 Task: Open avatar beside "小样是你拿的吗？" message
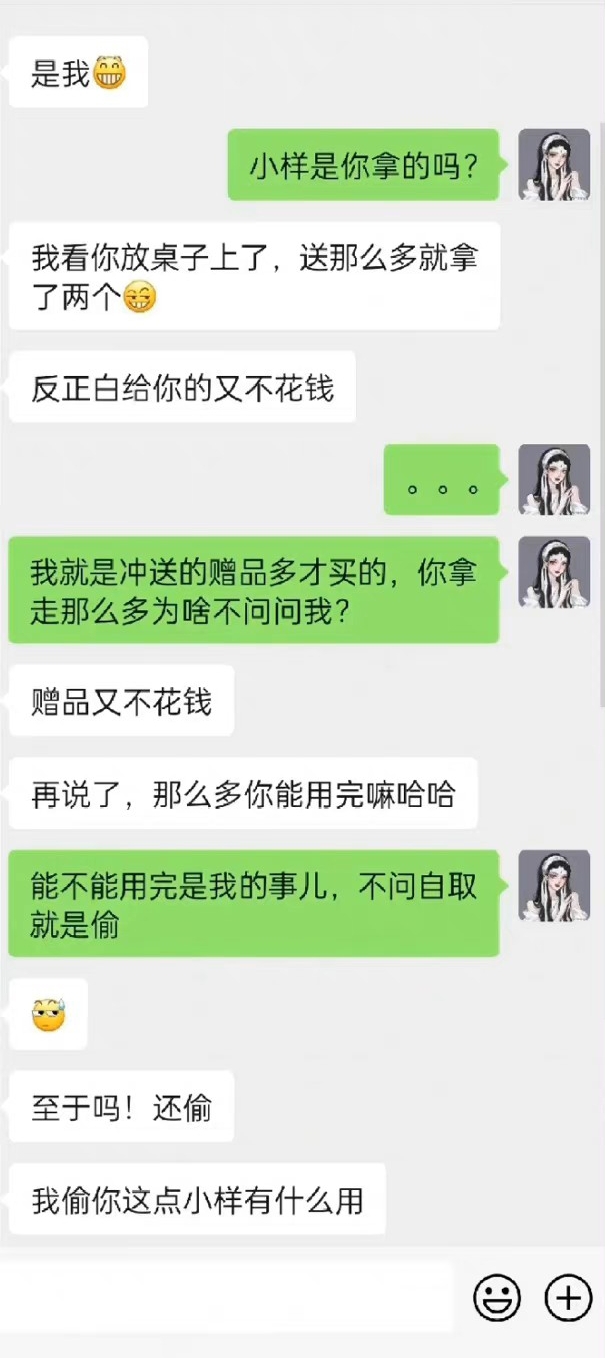pos(553,165)
